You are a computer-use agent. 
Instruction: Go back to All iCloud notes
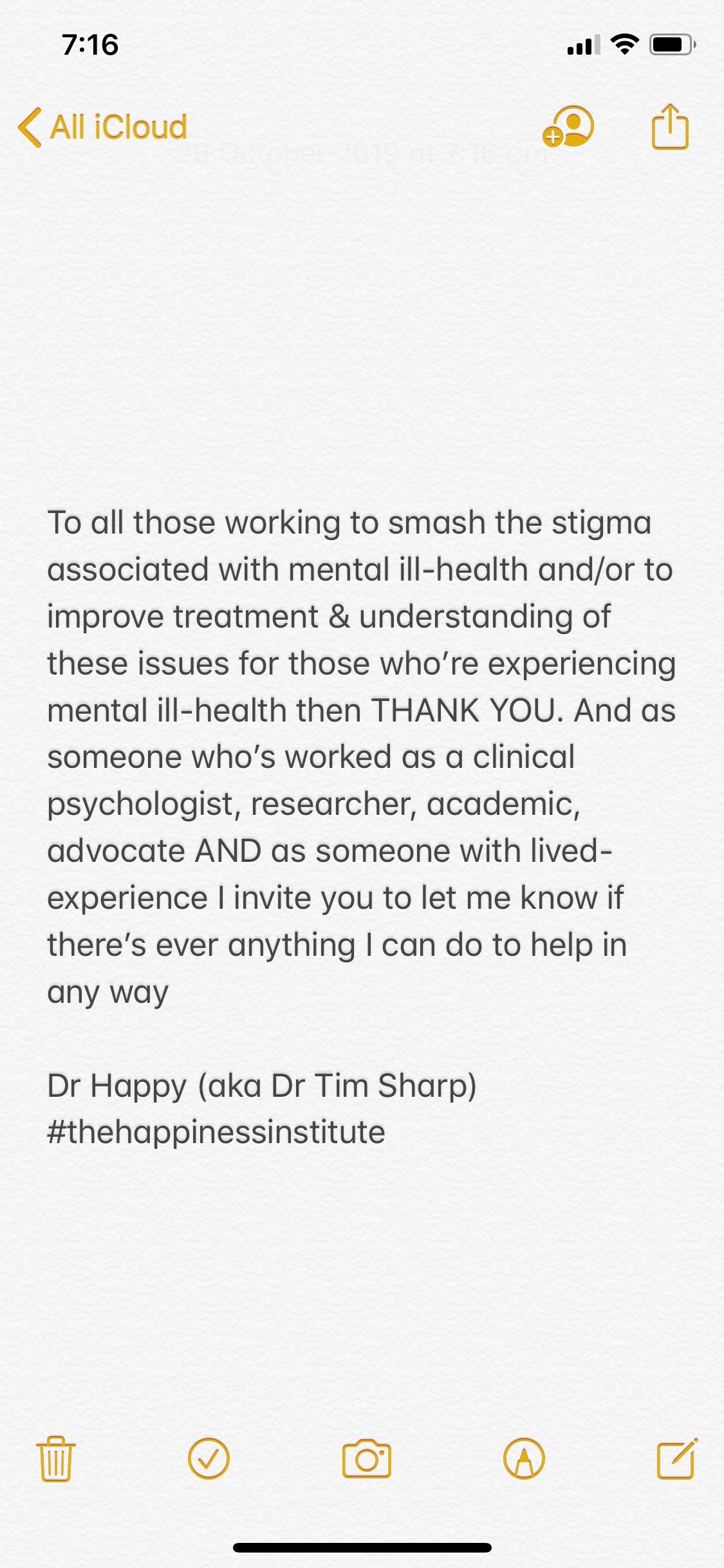(x=102, y=127)
